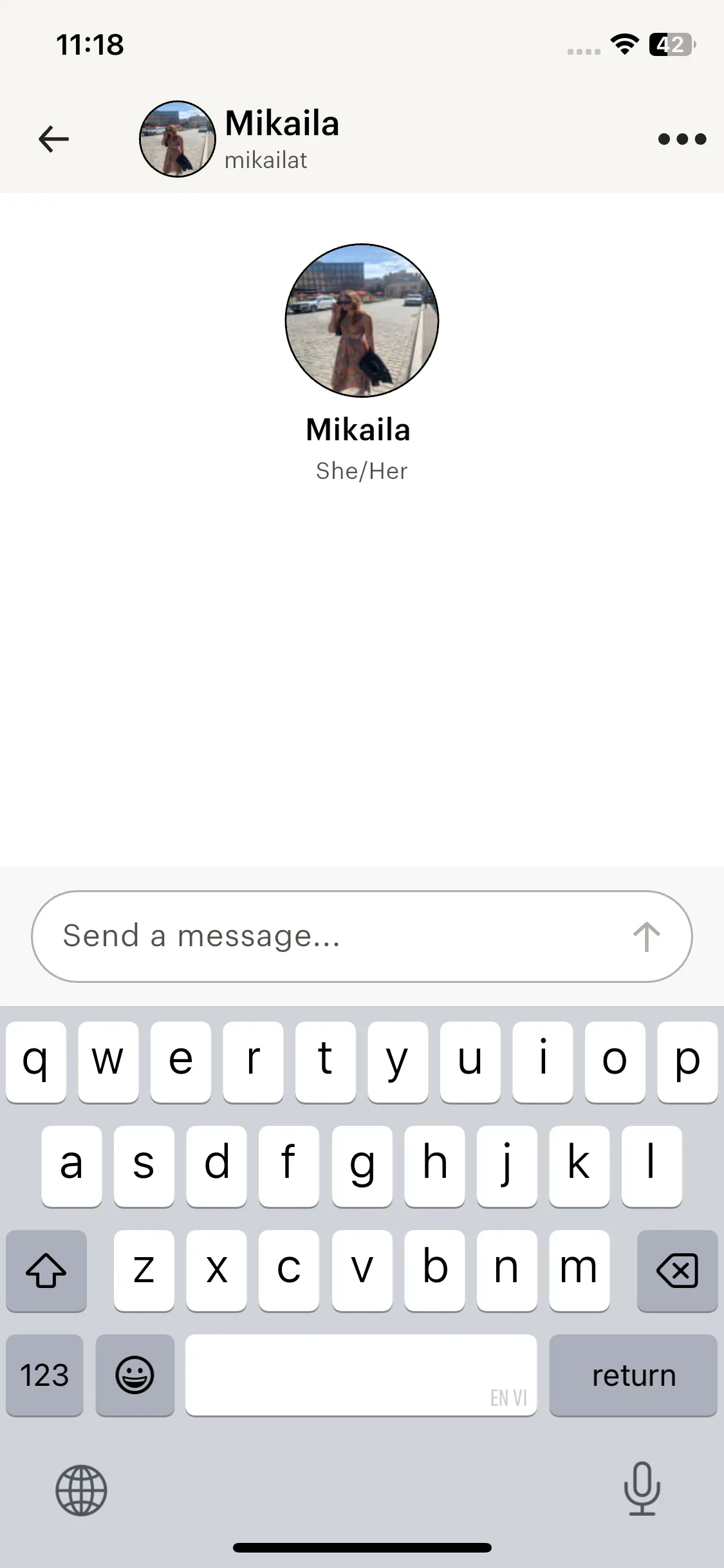
Task: Start dictation with the microphone
Action: click(642, 1488)
